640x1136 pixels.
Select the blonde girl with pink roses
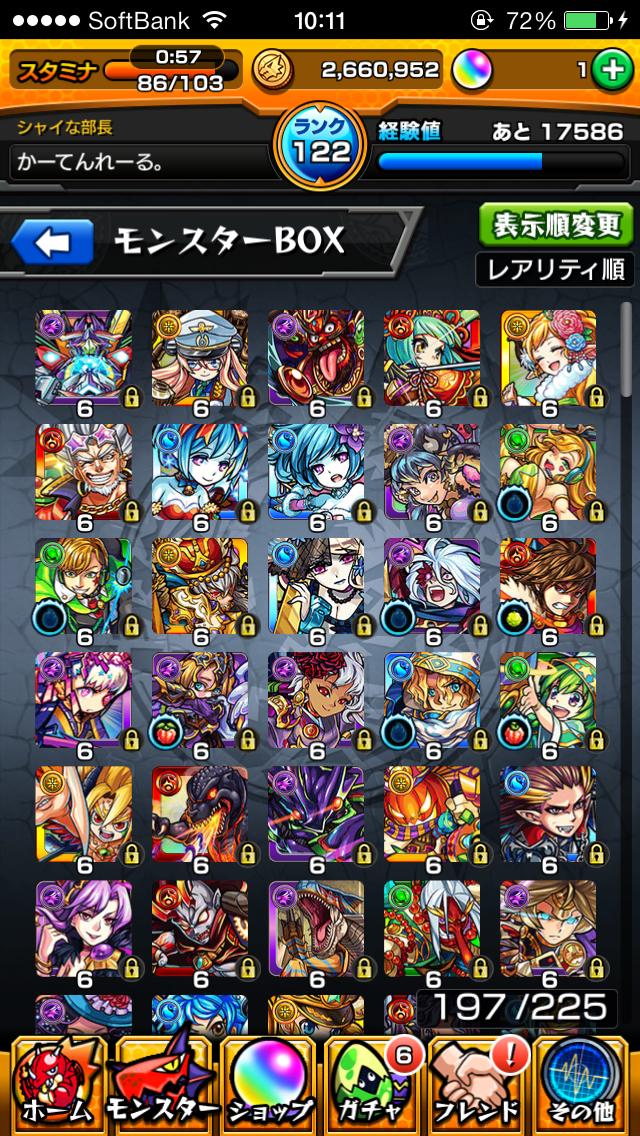point(548,357)
